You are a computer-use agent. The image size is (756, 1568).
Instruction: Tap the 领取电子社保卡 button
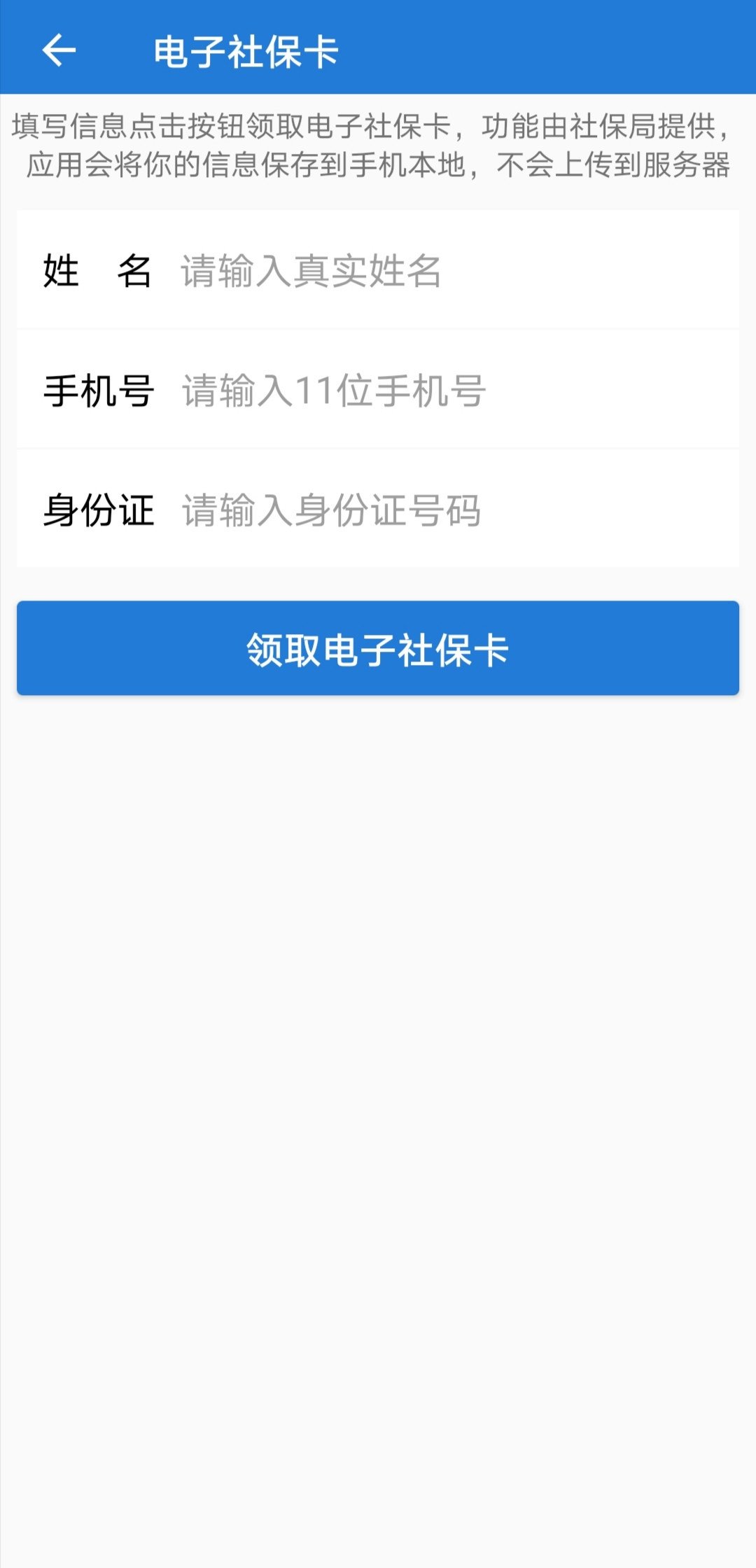click(378, 648)
